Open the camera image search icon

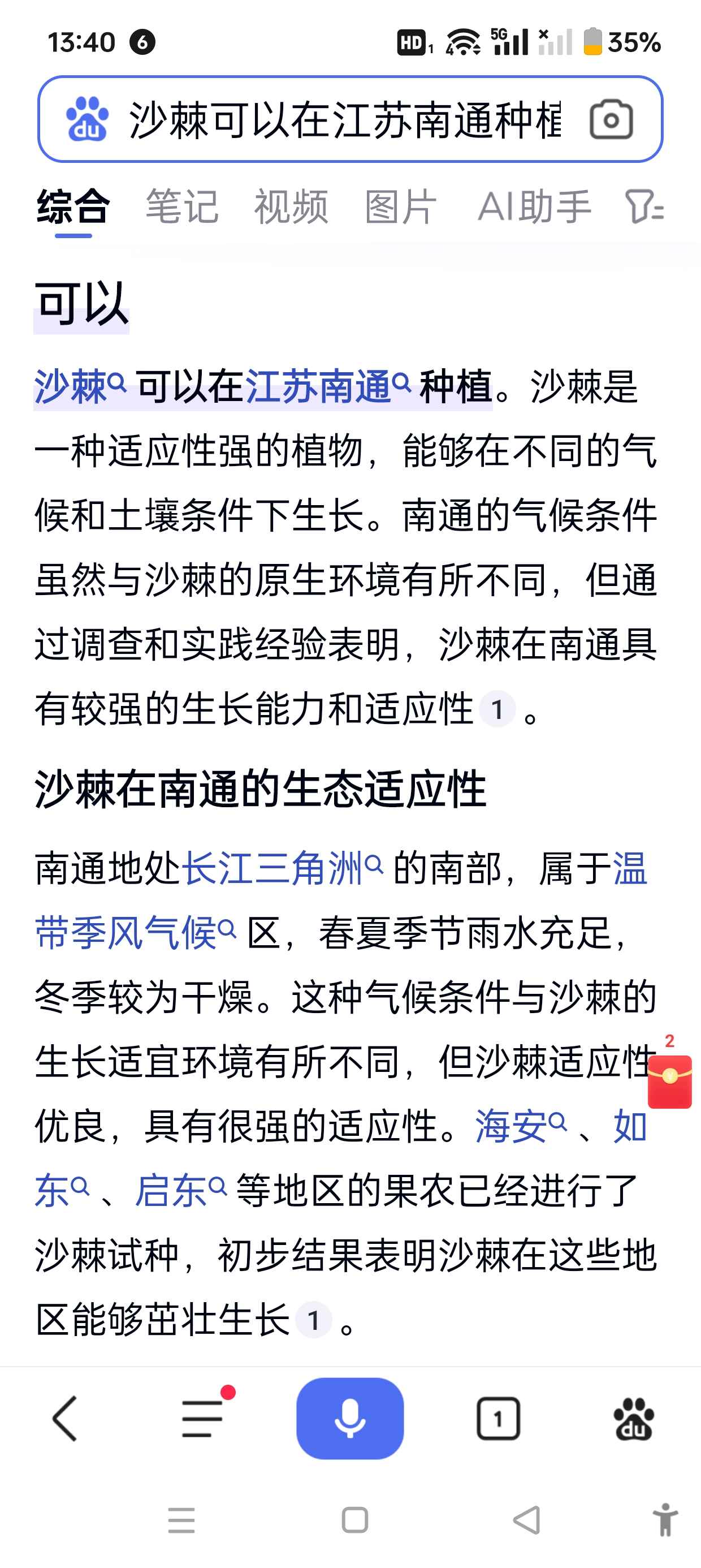[x=611, y=119]
